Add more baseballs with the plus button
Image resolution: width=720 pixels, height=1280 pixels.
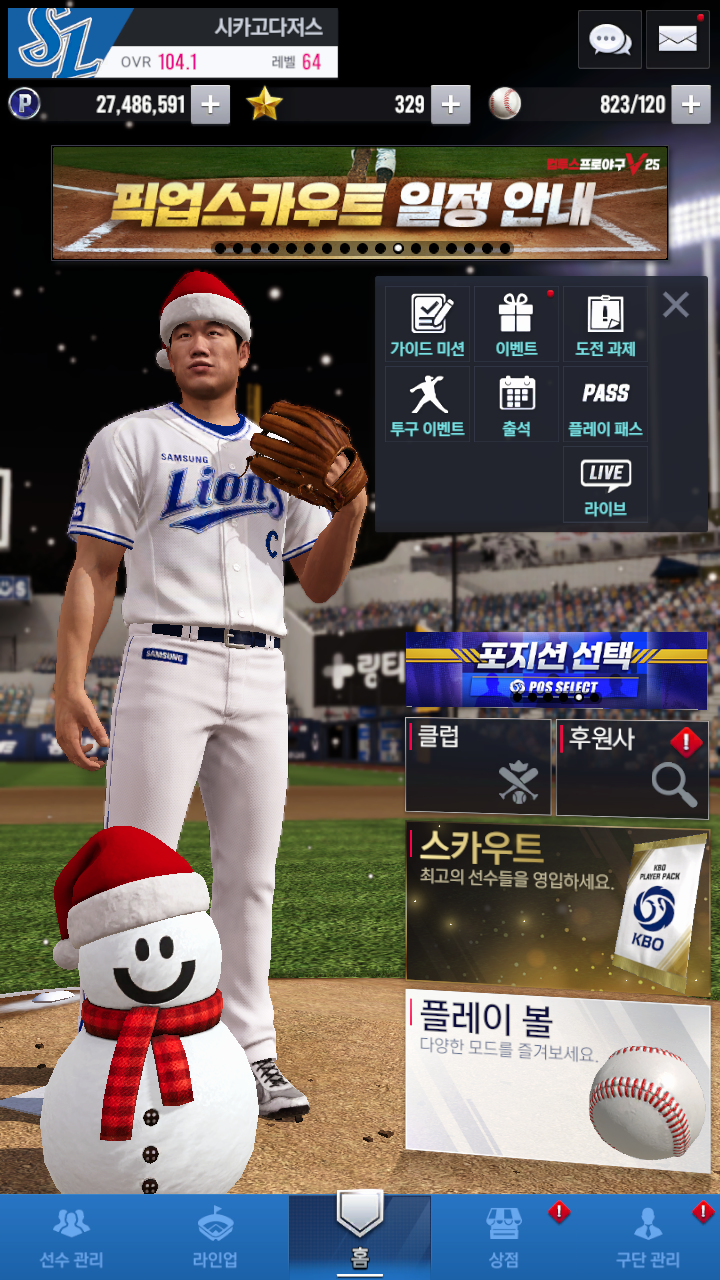(691, 104)
